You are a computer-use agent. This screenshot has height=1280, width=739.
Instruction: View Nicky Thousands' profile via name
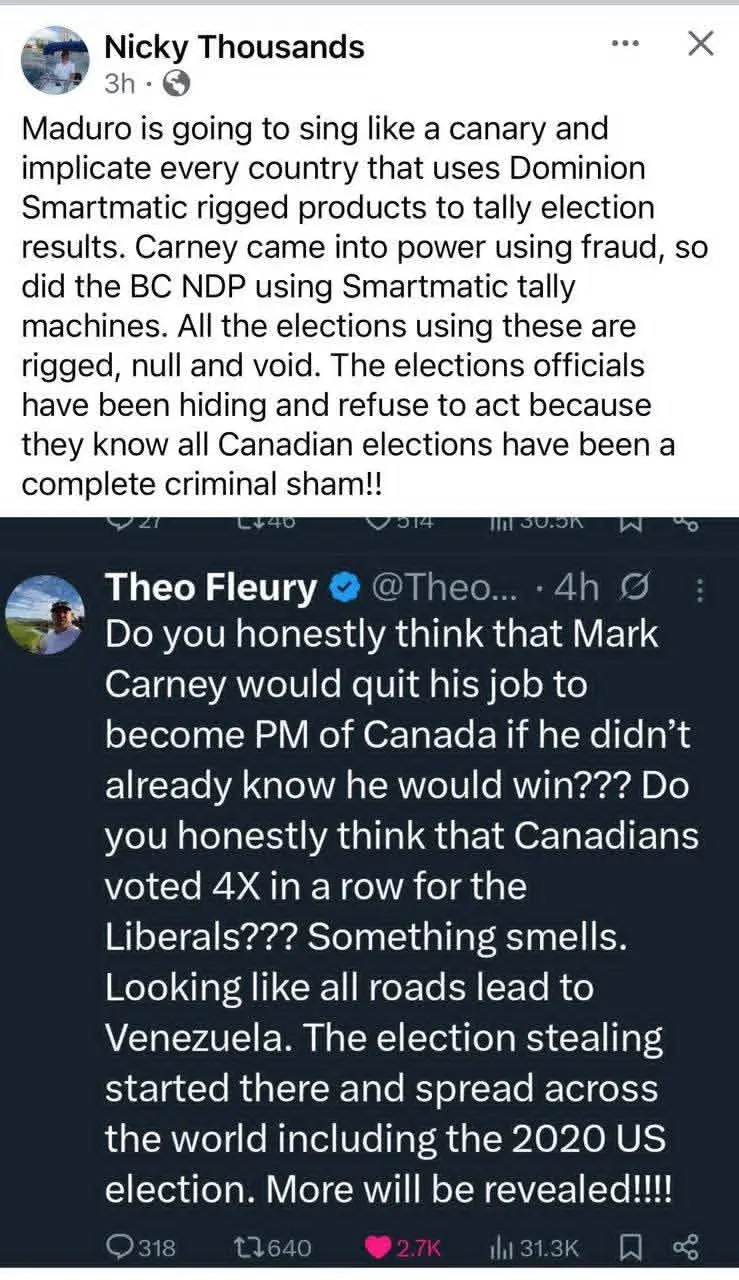point(234,46)
